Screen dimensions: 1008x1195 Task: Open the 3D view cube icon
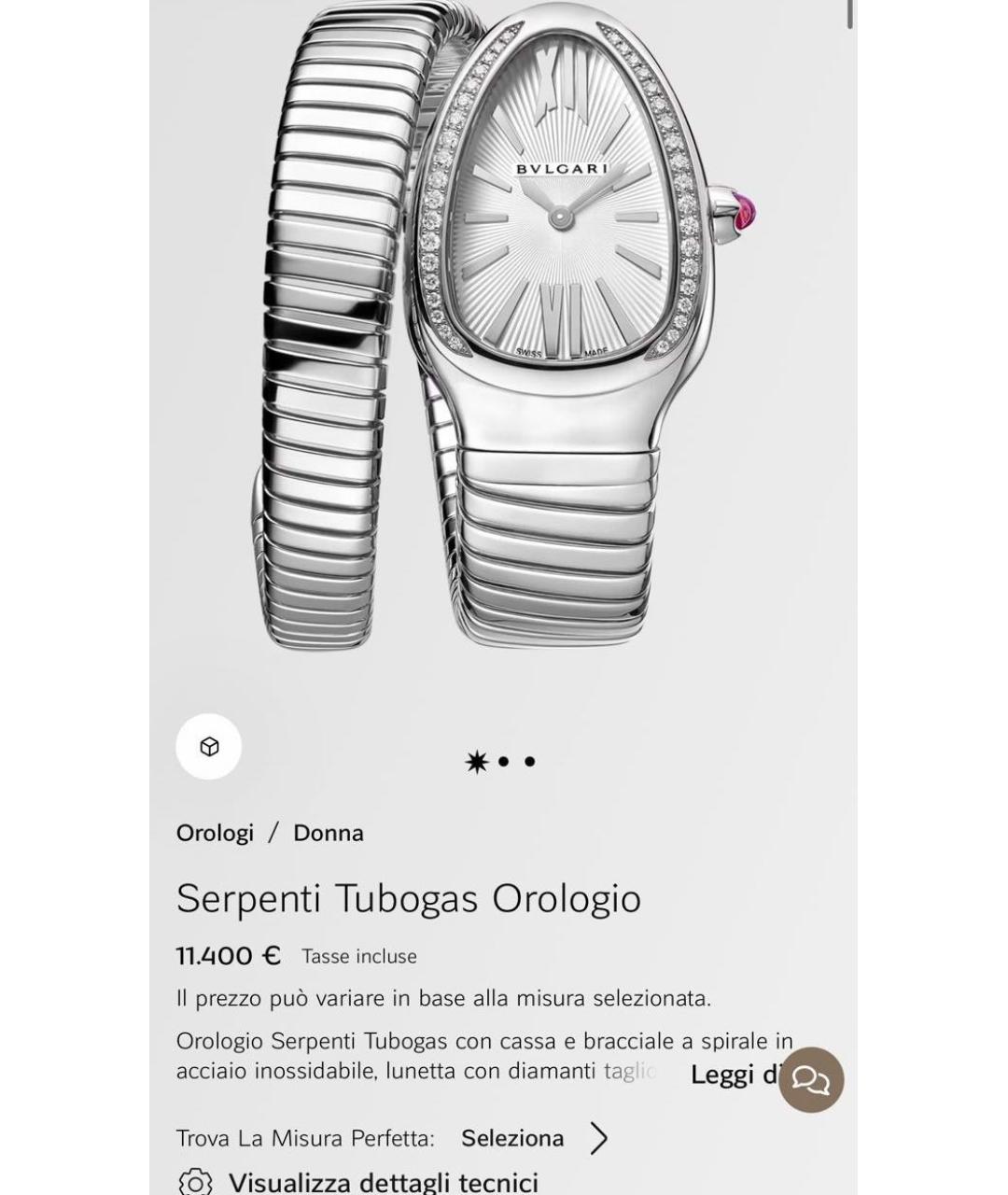pos(209,747)
